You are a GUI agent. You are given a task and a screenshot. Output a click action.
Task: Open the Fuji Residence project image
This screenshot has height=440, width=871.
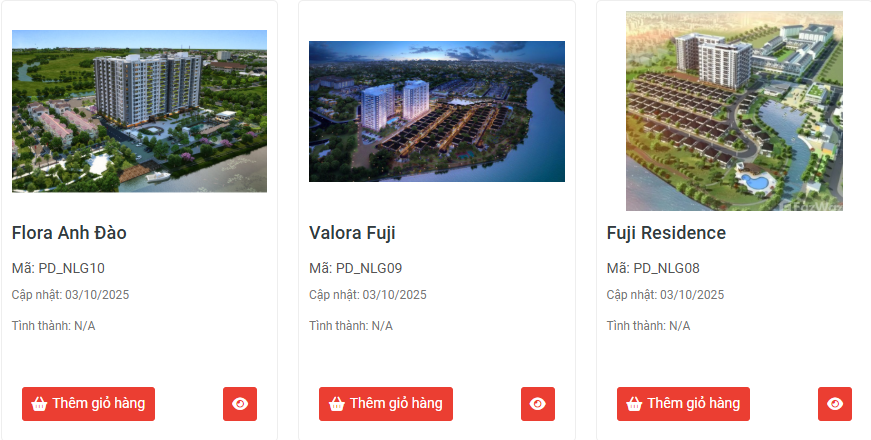pyautogui.click(x=734, y=111)
